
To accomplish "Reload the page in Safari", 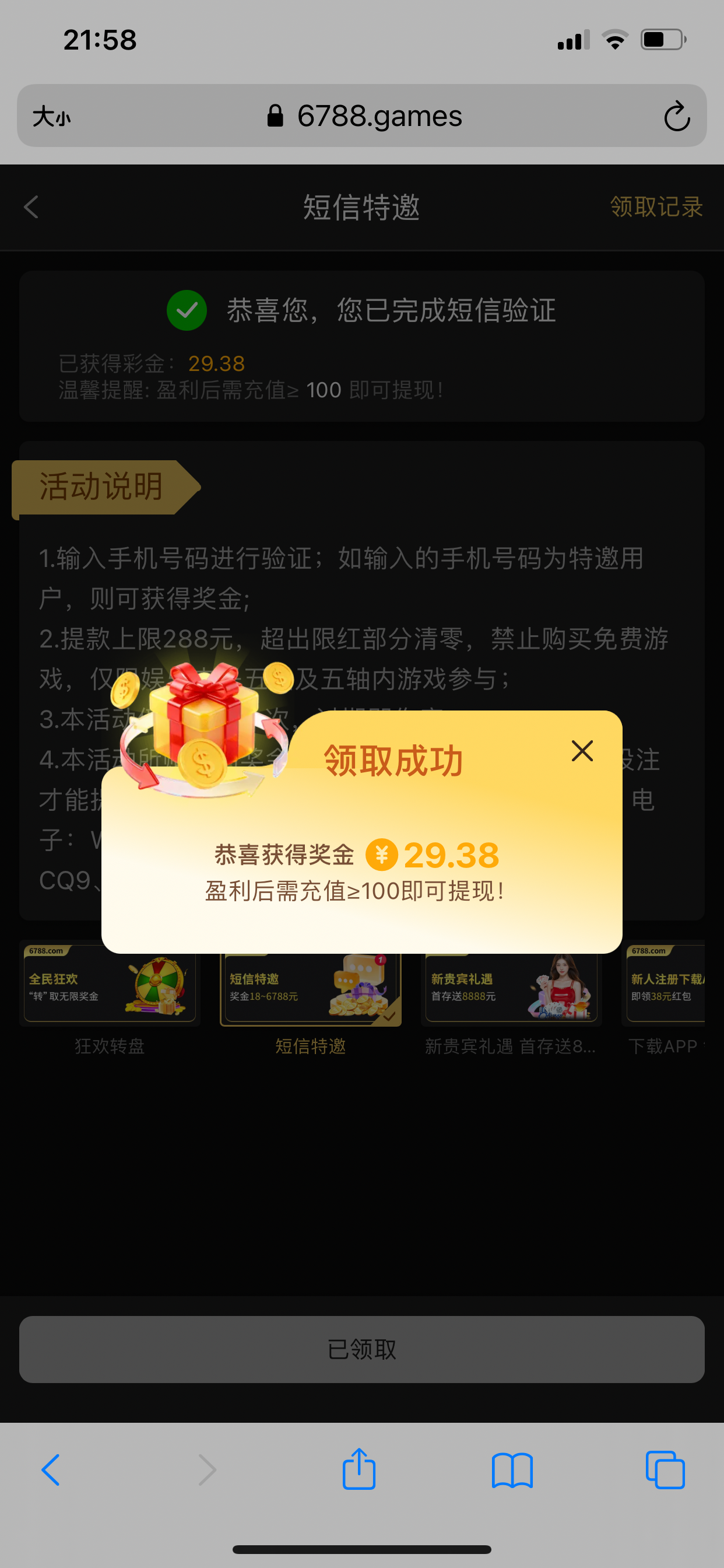I will (x=676, y=116).
